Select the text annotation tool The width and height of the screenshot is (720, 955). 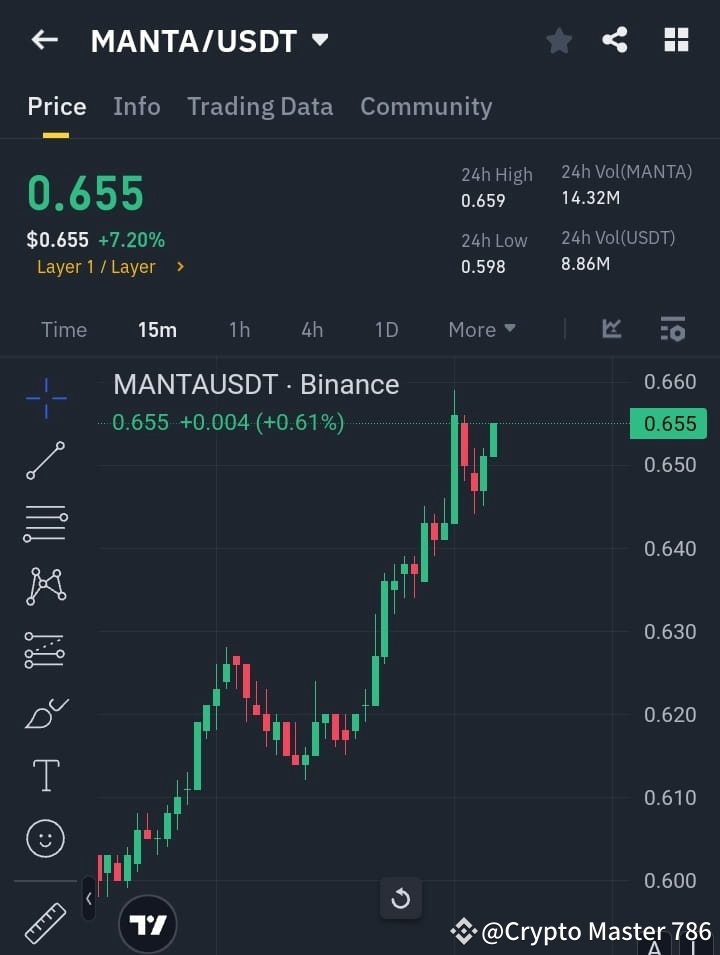coord(44,775)
